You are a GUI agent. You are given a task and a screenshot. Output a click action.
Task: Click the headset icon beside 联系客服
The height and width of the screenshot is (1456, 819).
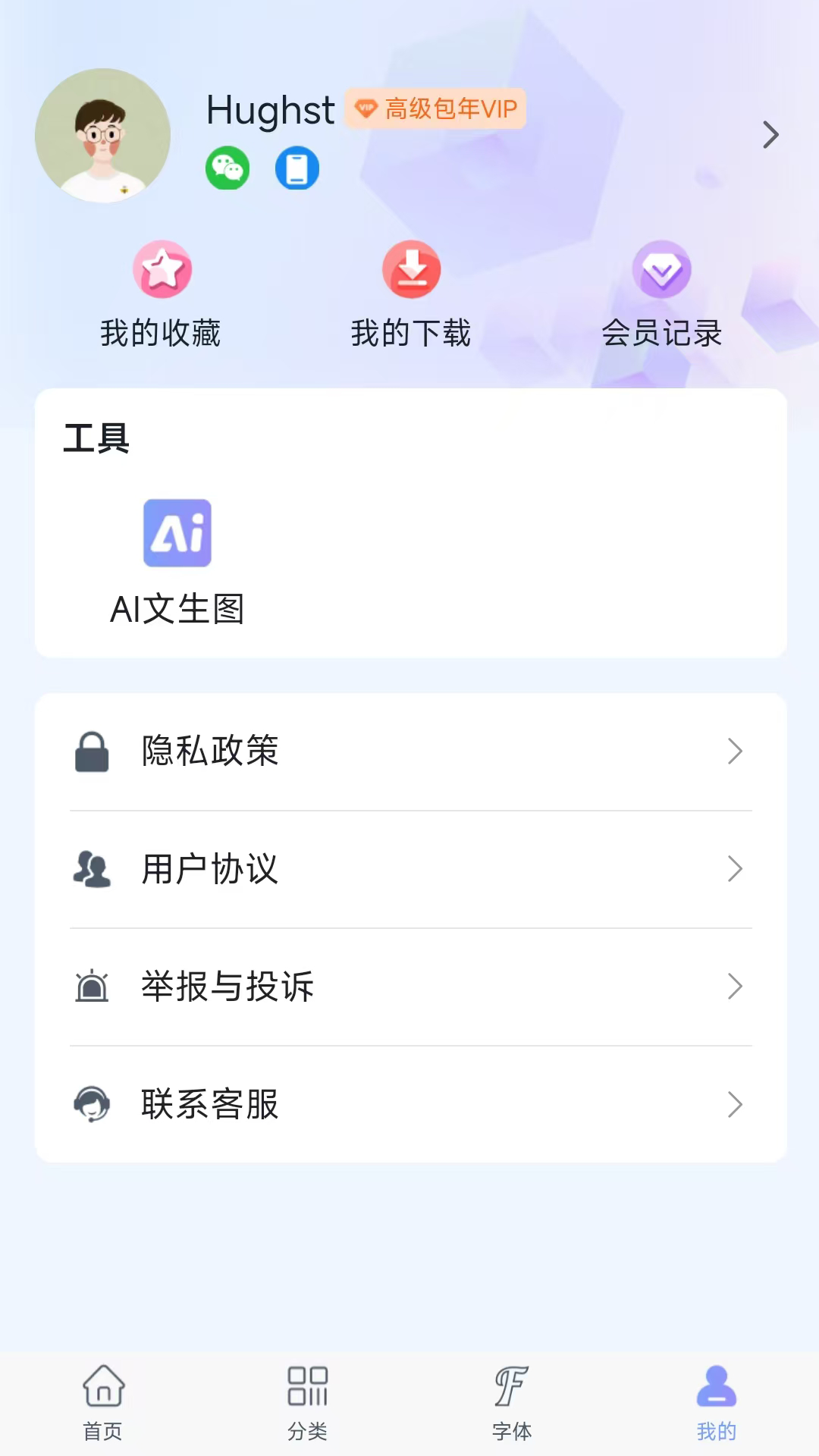pos(92,1105)
